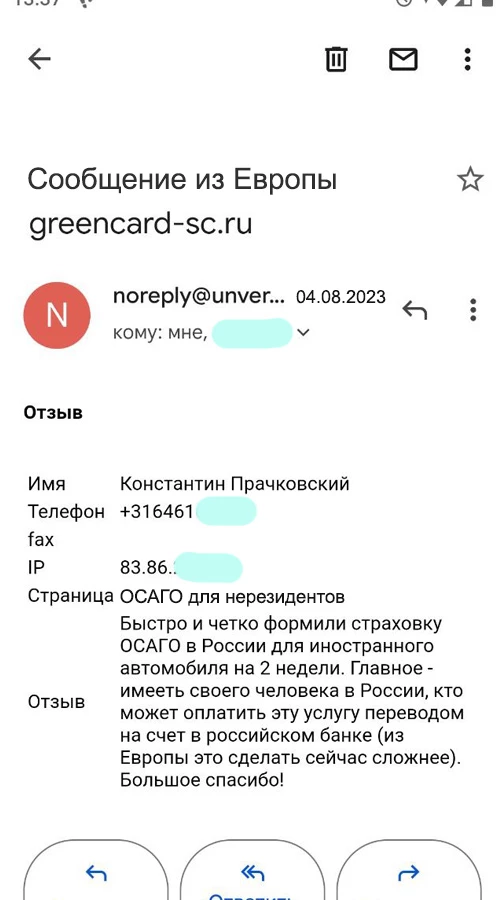Mark the email as unread
Viewport: 500px width, 900px height.
(x=403, y=59)
